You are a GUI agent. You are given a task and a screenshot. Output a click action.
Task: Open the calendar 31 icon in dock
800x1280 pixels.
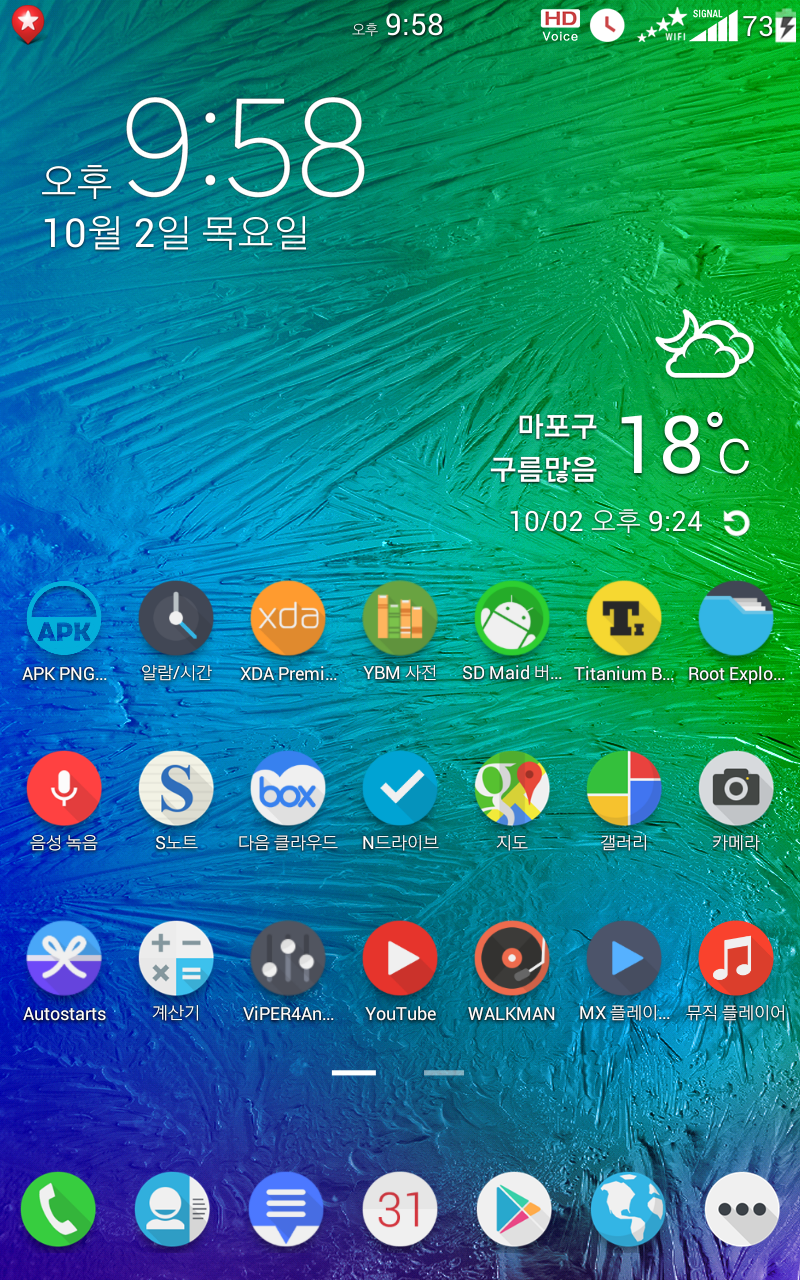click(x=400, y=1209)
